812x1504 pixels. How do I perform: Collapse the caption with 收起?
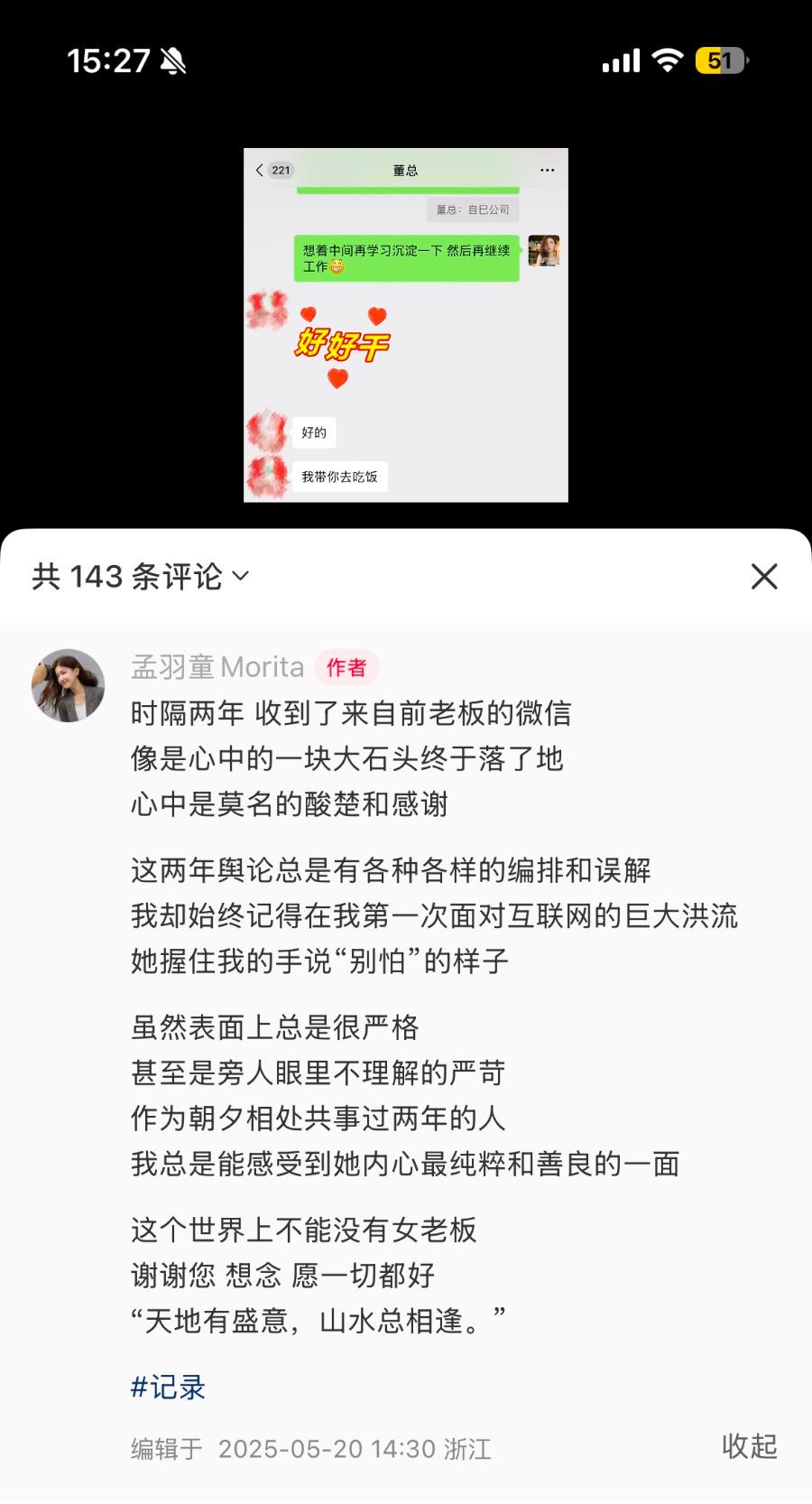pyautogui.click(x=749, y=1446)
